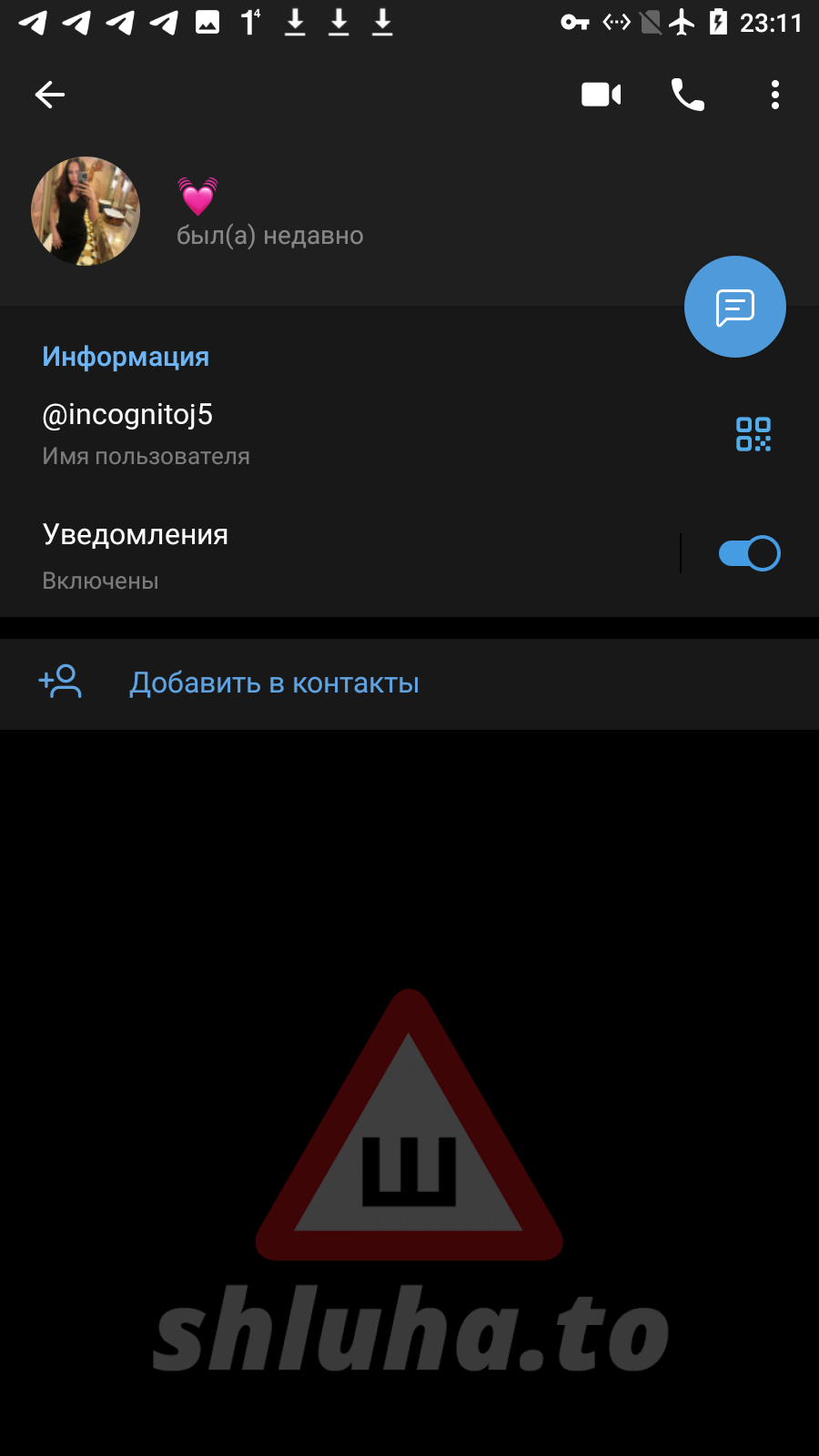The height and width of the screenshot is (1456, 819).
Task: Show the QR code for @incognitoj5
Action: [753, 434]
